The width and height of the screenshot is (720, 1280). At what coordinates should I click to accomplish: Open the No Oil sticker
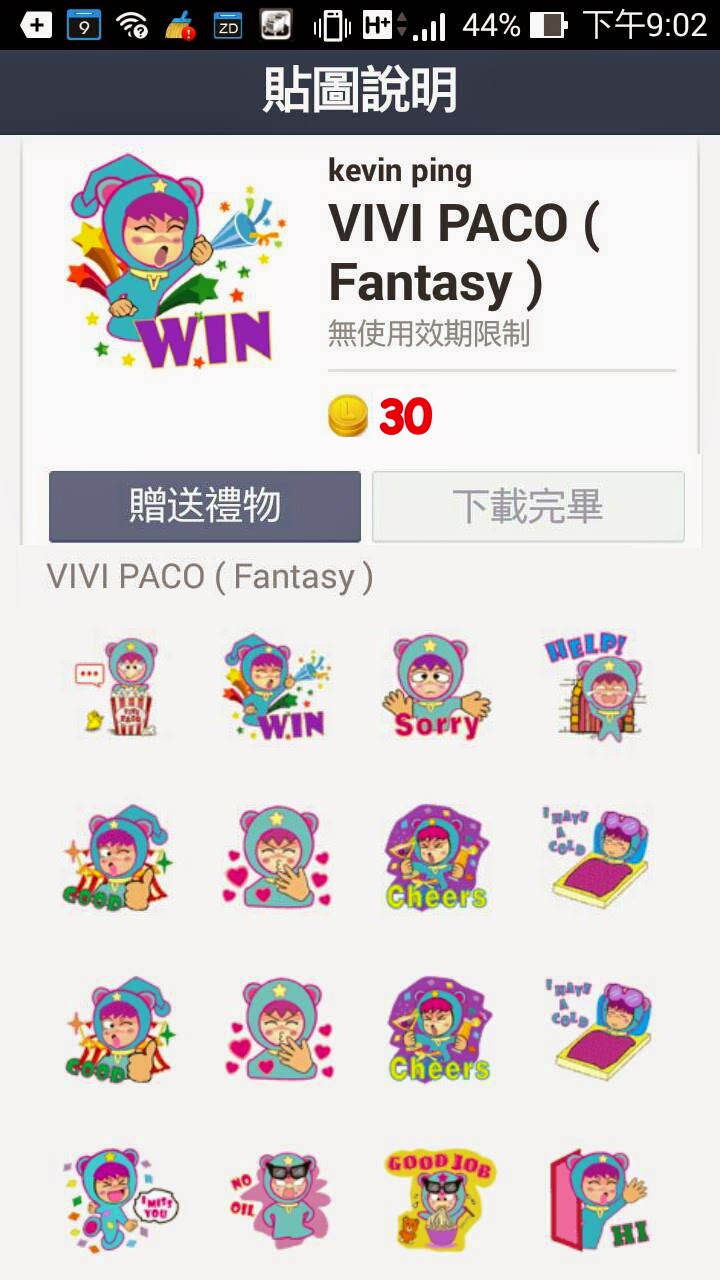click(277, 1200)
